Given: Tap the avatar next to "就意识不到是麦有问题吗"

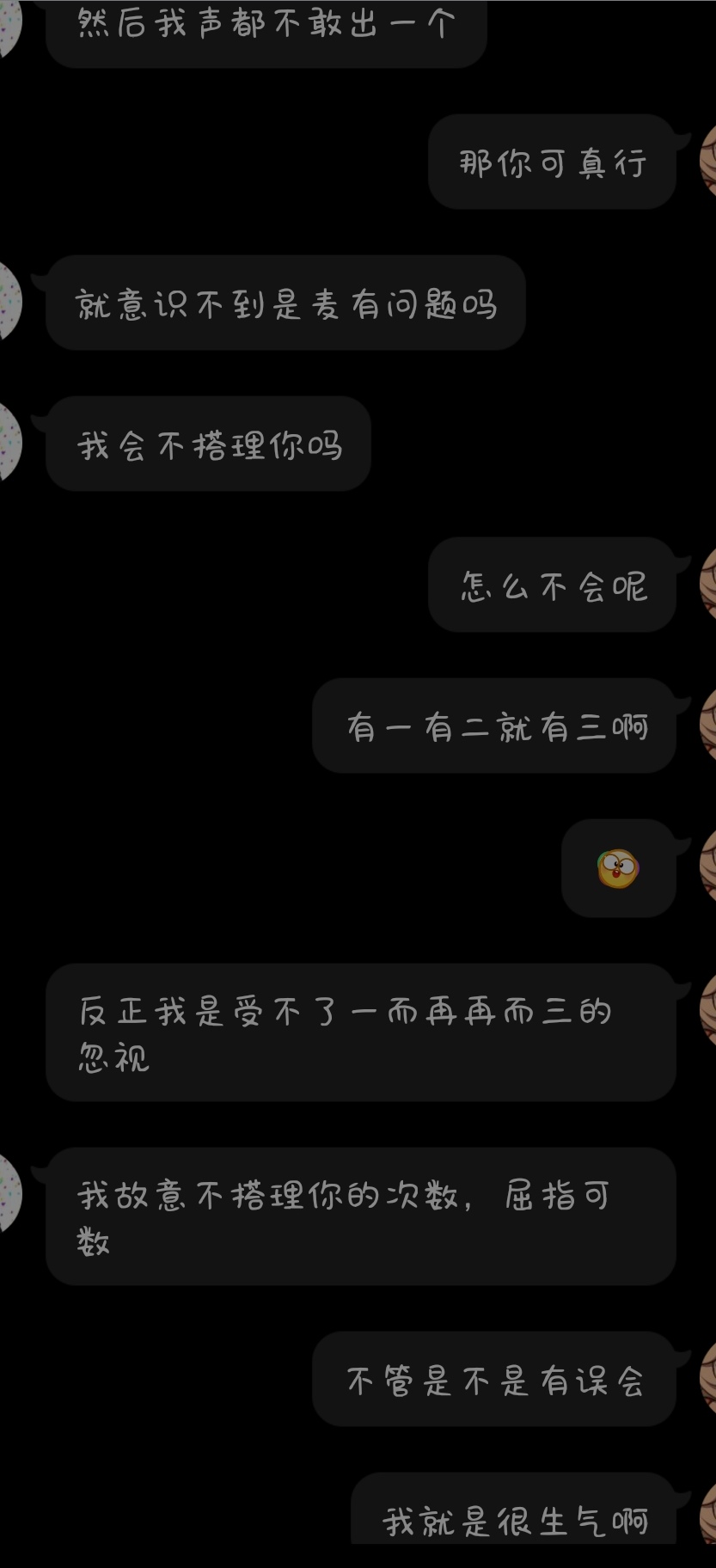Looking at the screenshot, I should pyautogui.click(x=9, y=302).
